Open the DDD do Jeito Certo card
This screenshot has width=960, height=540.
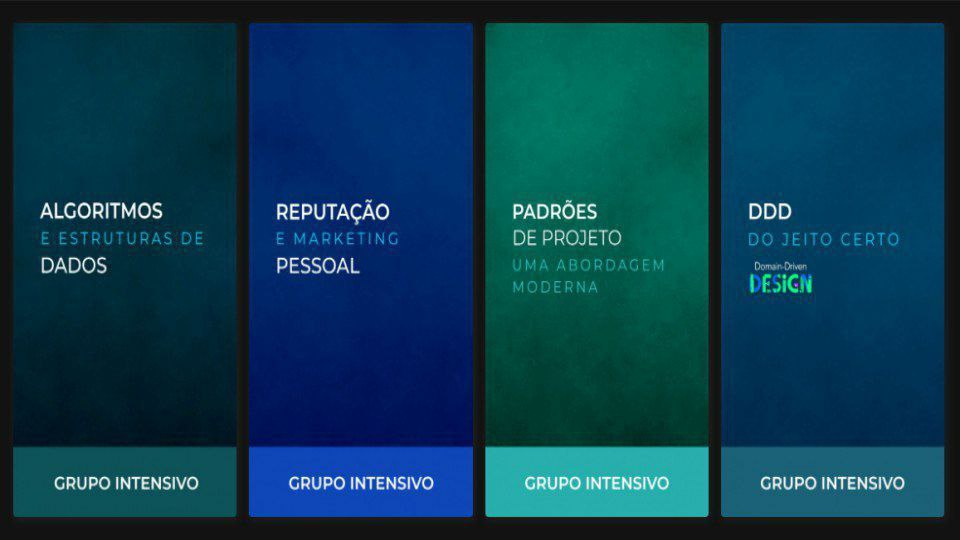coord(832,238)
